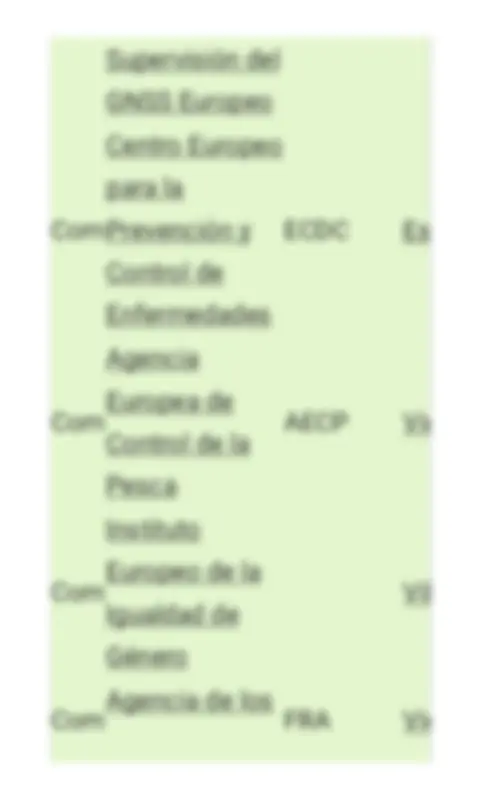Open Instituto Europeo de la Igualdad de Género link
480x800 pixels.
183,593
